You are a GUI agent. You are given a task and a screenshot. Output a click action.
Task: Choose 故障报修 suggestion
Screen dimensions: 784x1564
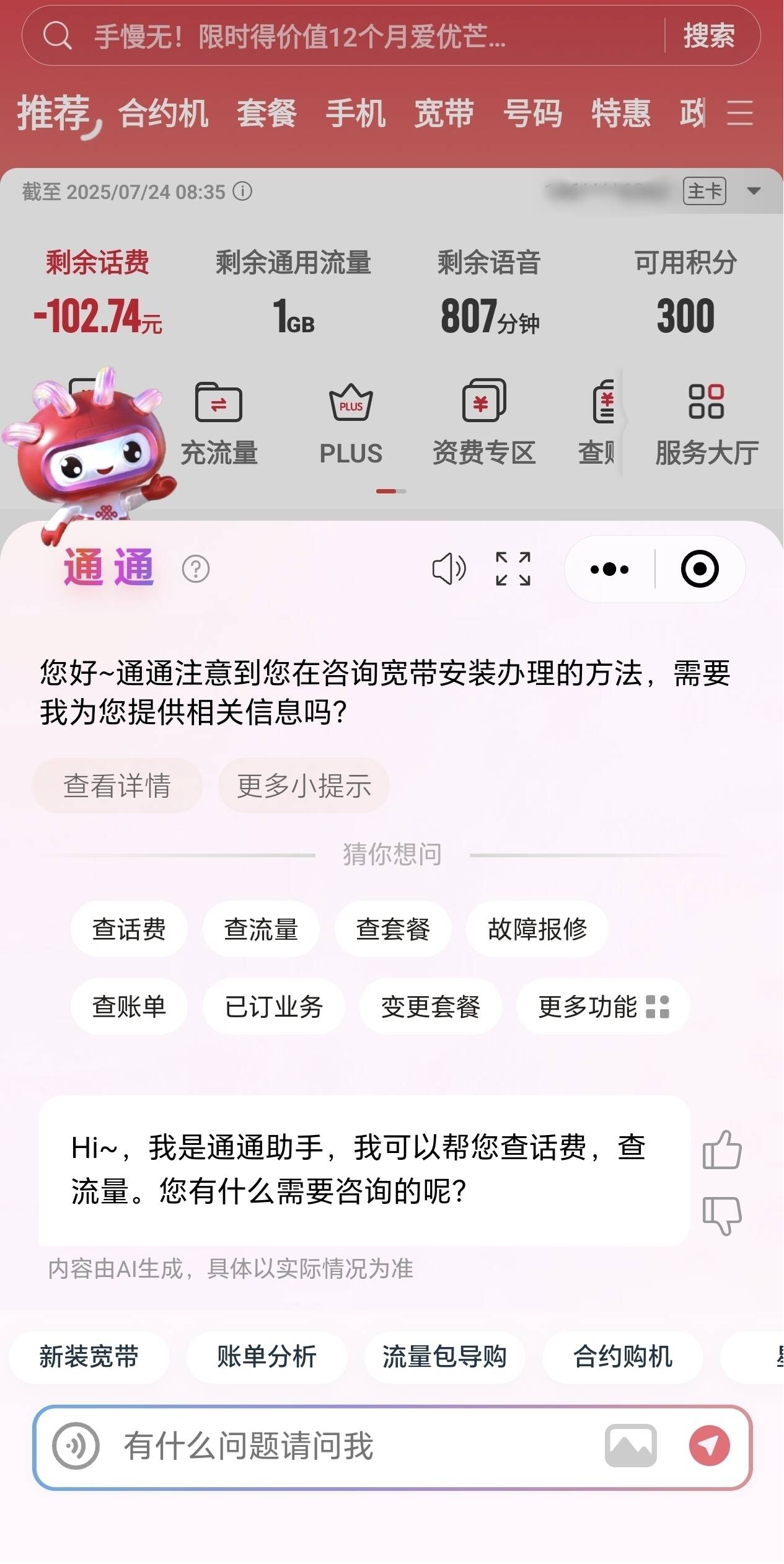pos(537,929)
